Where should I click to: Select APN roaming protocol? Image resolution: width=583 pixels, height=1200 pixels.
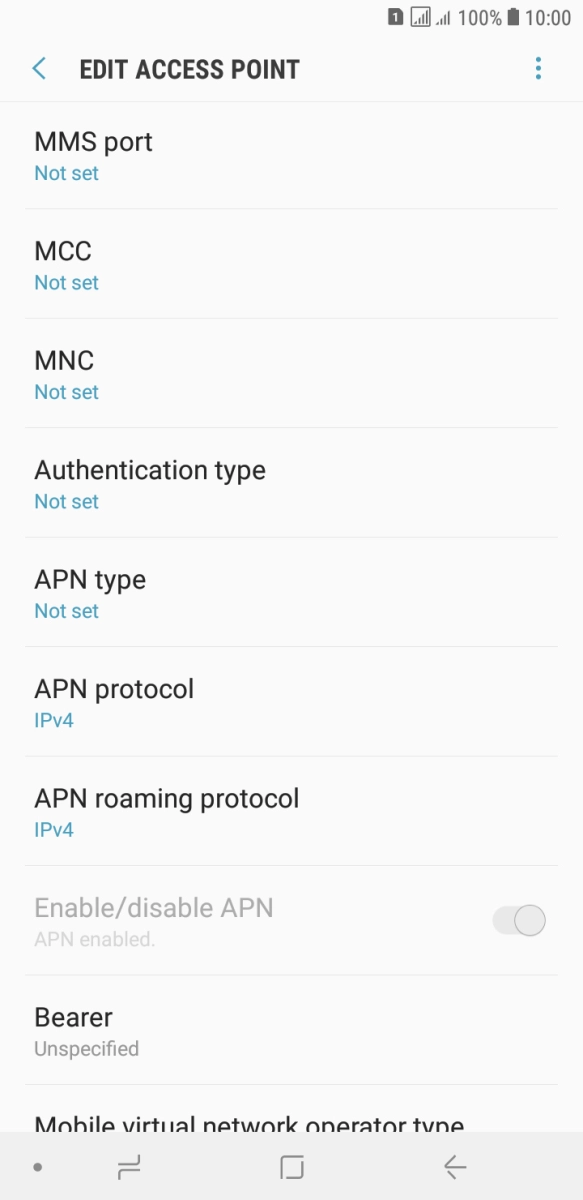pyautogui.click(x=291, y=811)
